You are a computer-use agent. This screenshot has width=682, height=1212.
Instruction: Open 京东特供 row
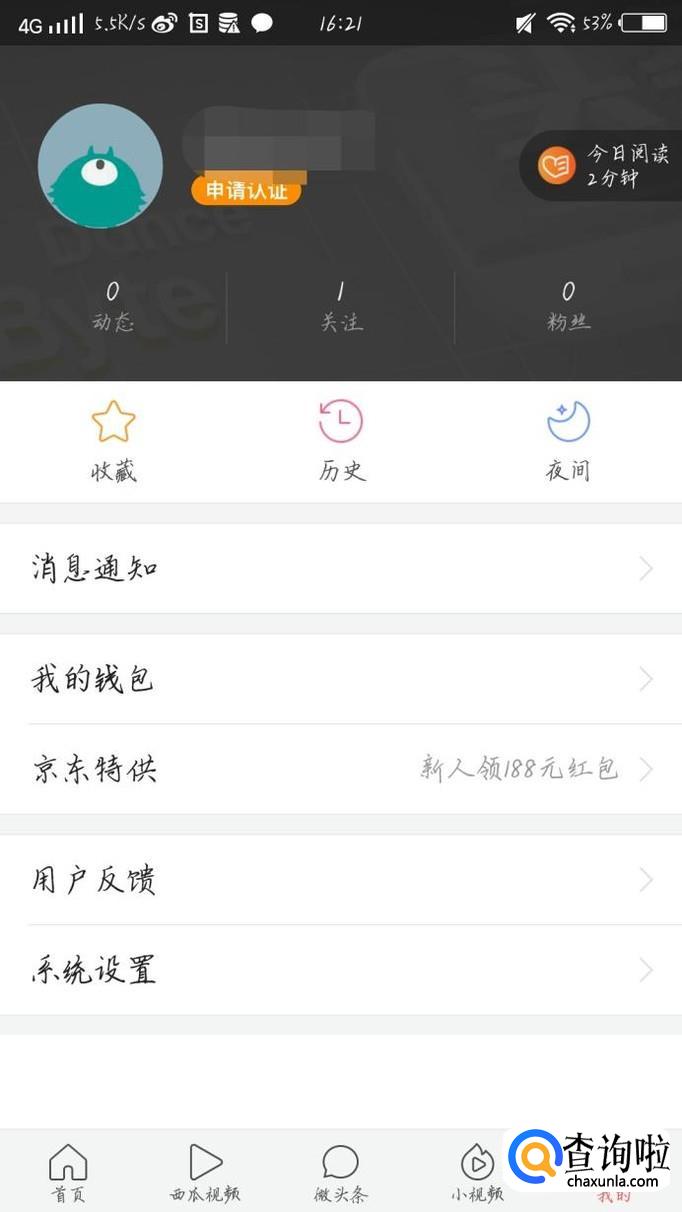click(x=340, y=769)
